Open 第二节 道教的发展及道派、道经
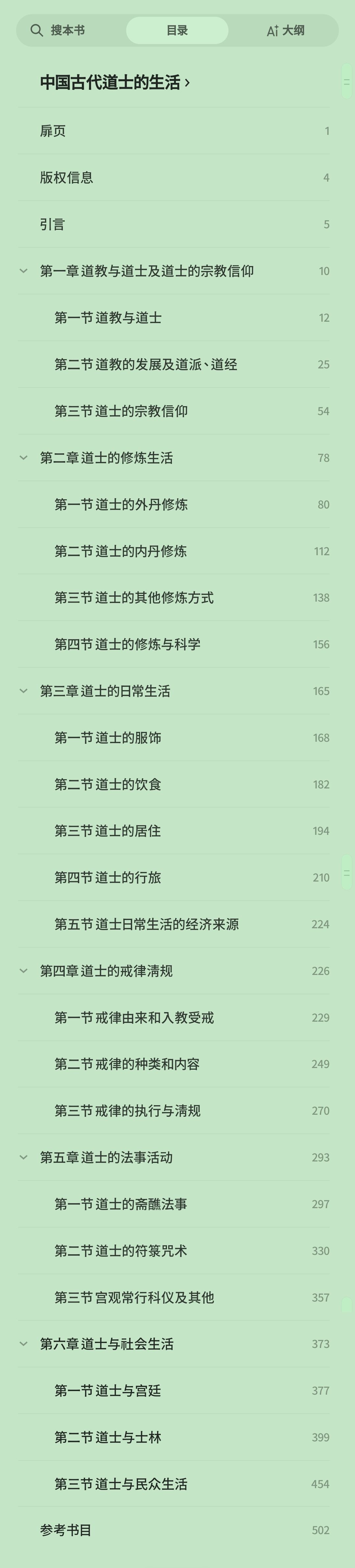 point(175,364)
